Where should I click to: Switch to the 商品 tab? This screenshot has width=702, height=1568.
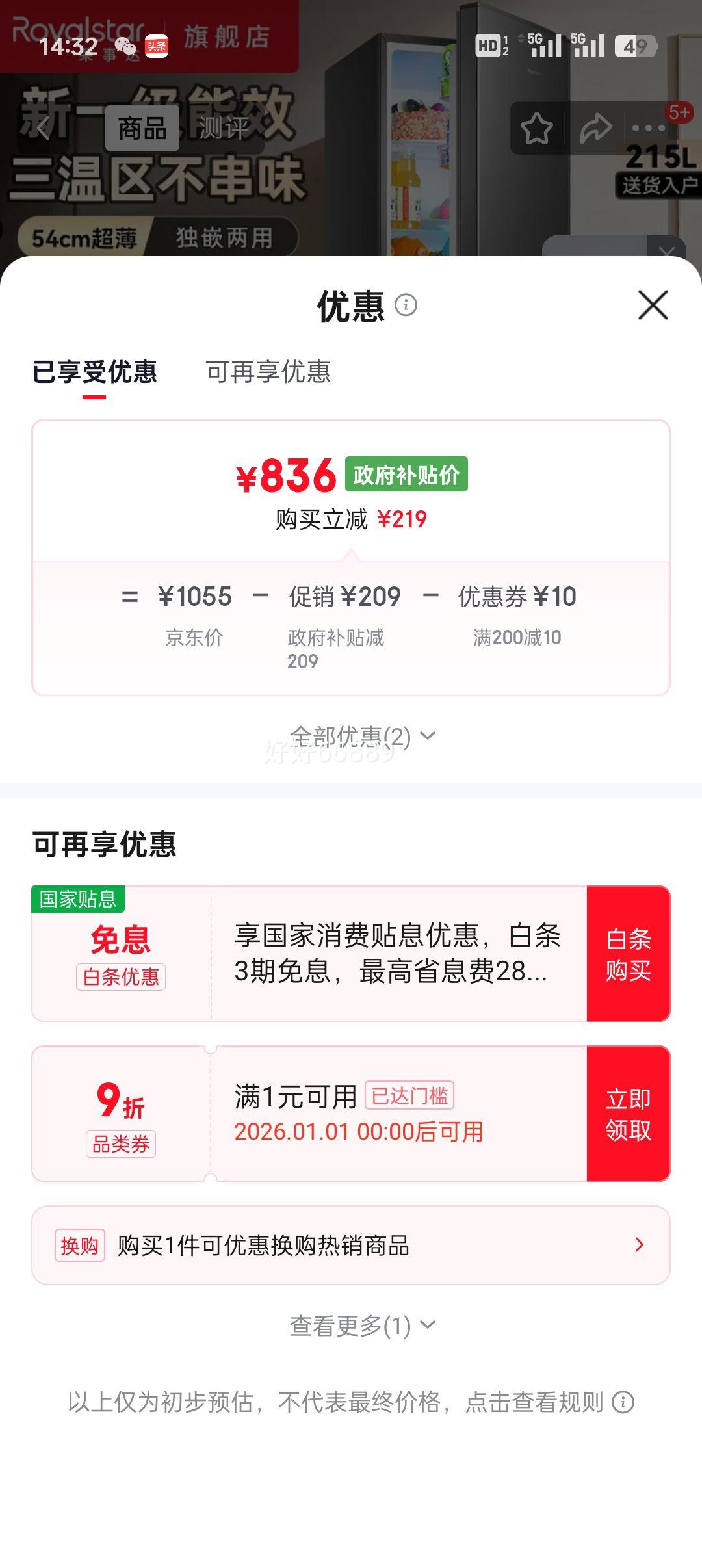point(142,128)
